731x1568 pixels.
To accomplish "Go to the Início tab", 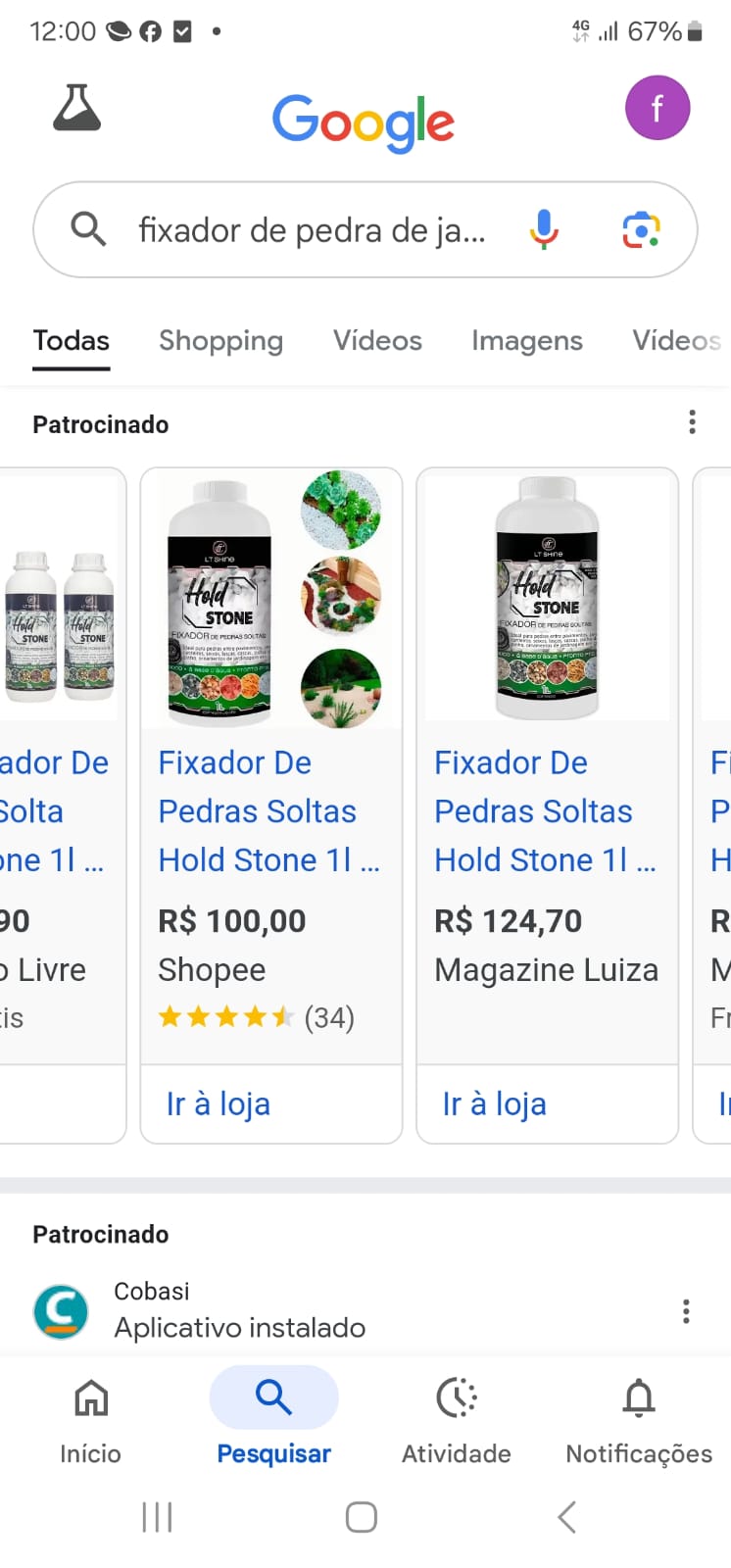I will point(90,1420).
